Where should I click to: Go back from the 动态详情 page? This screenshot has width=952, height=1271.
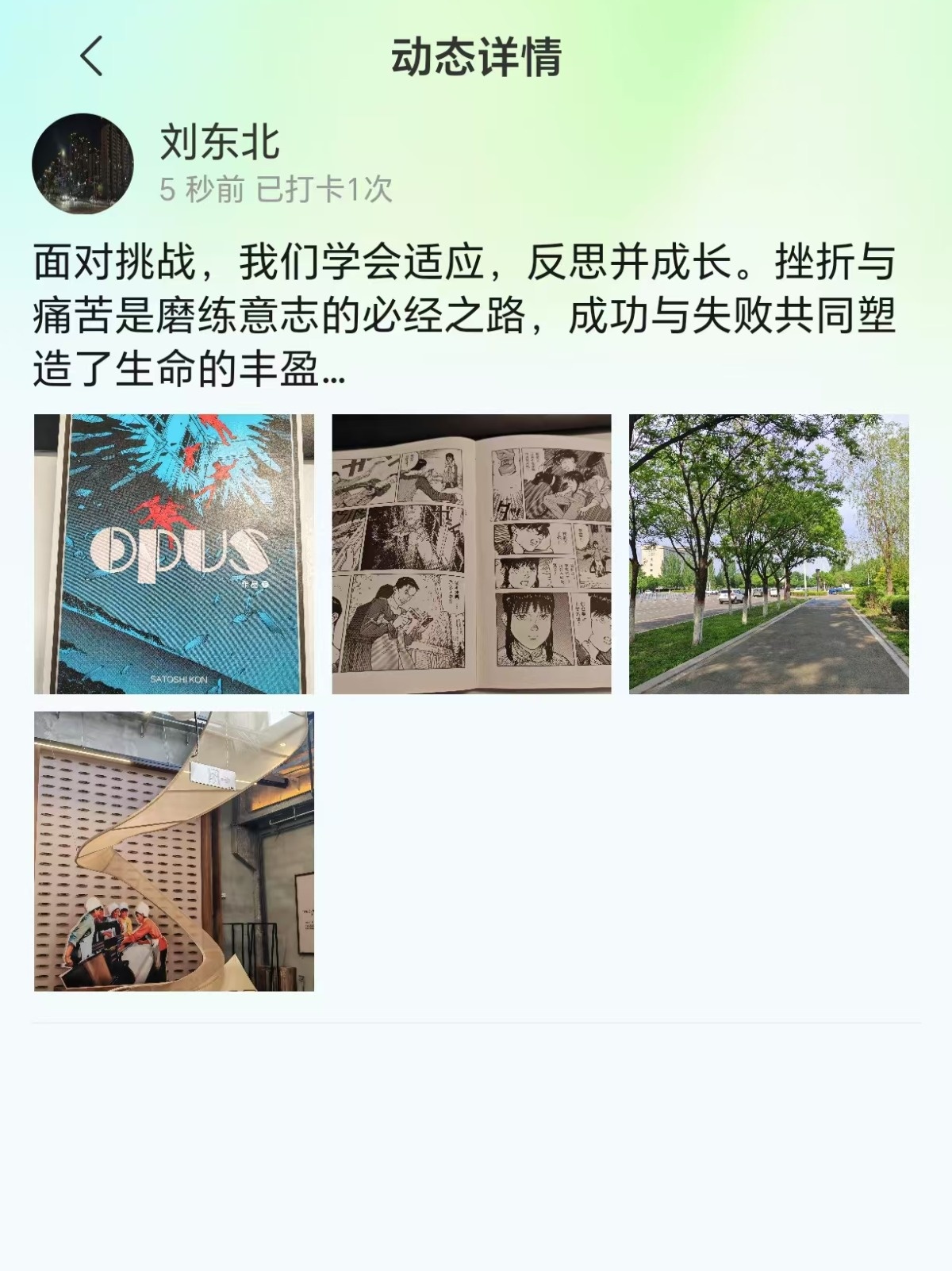tap(92, 57)
